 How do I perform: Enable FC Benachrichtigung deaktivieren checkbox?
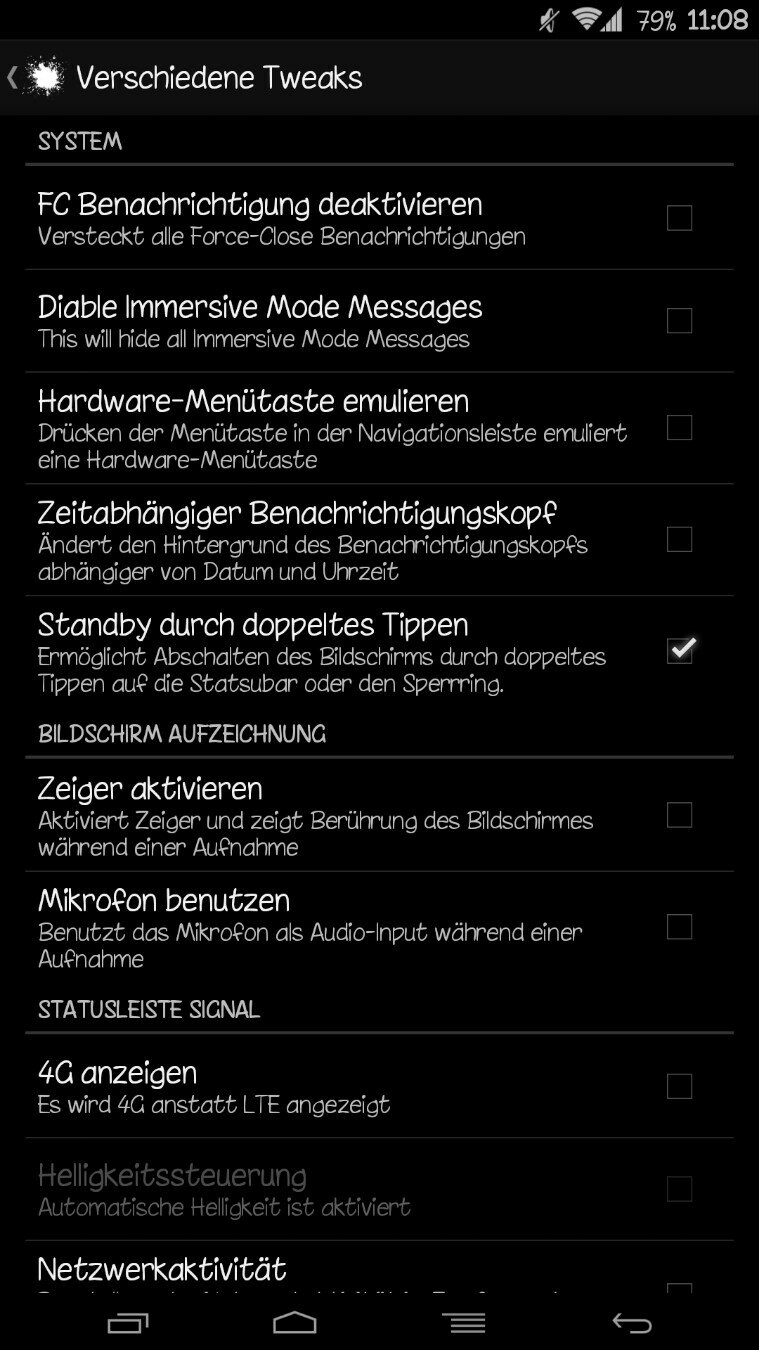(679, 218)
